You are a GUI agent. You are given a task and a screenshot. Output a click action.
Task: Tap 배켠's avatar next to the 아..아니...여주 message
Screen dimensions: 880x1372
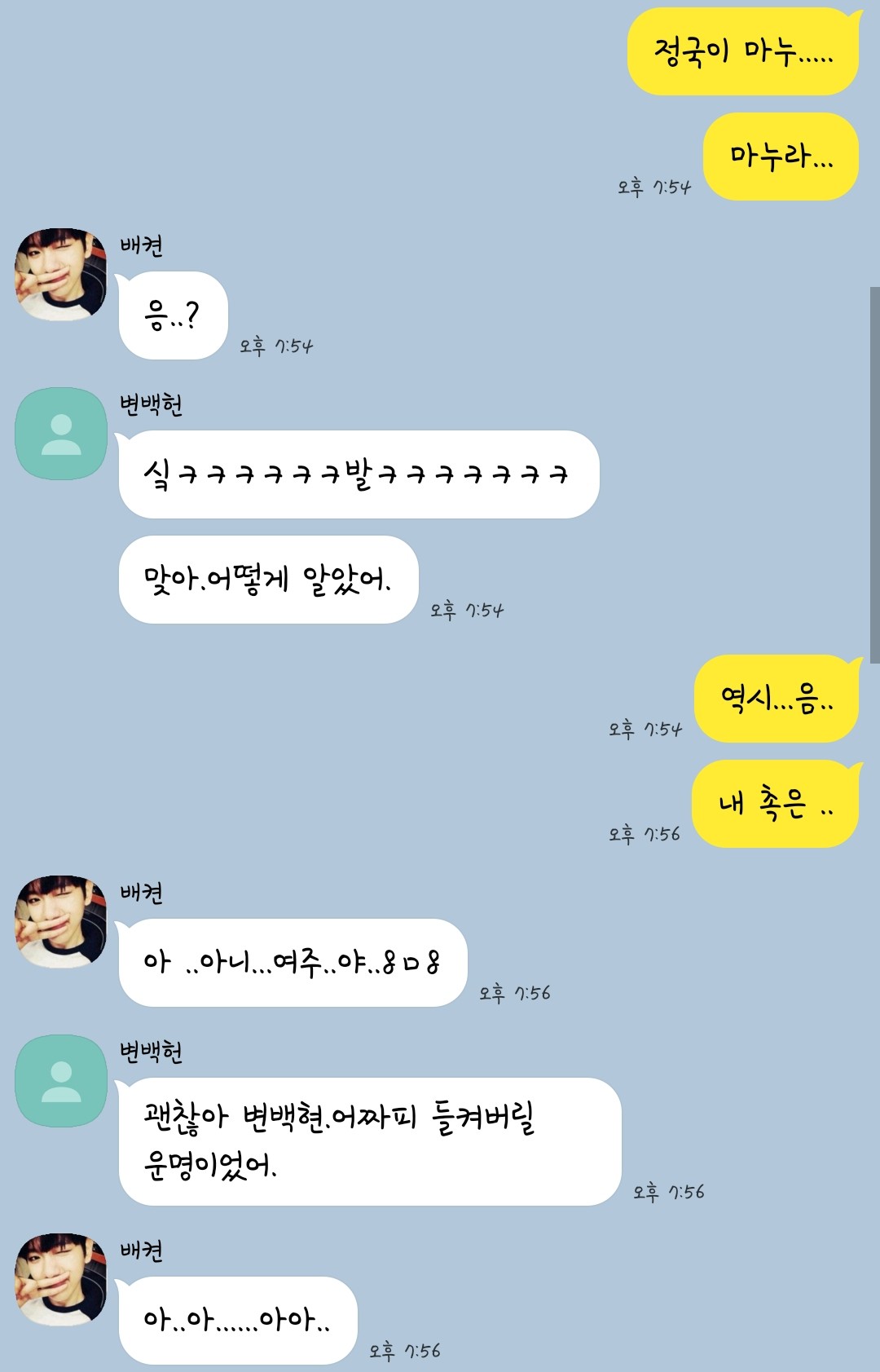click(x=61, y=922)
